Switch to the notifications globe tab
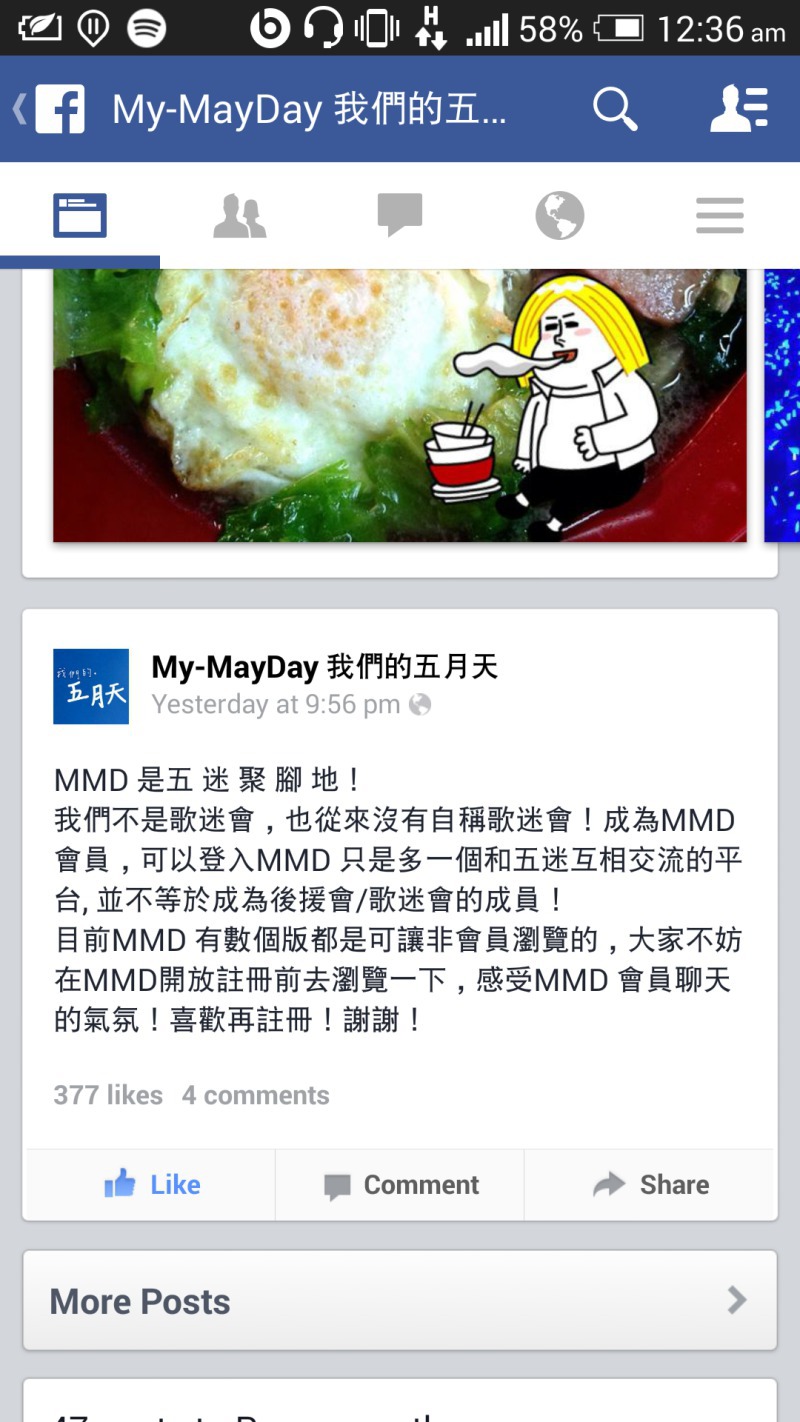Viewport: 800px width, 1422px height. 560,215
